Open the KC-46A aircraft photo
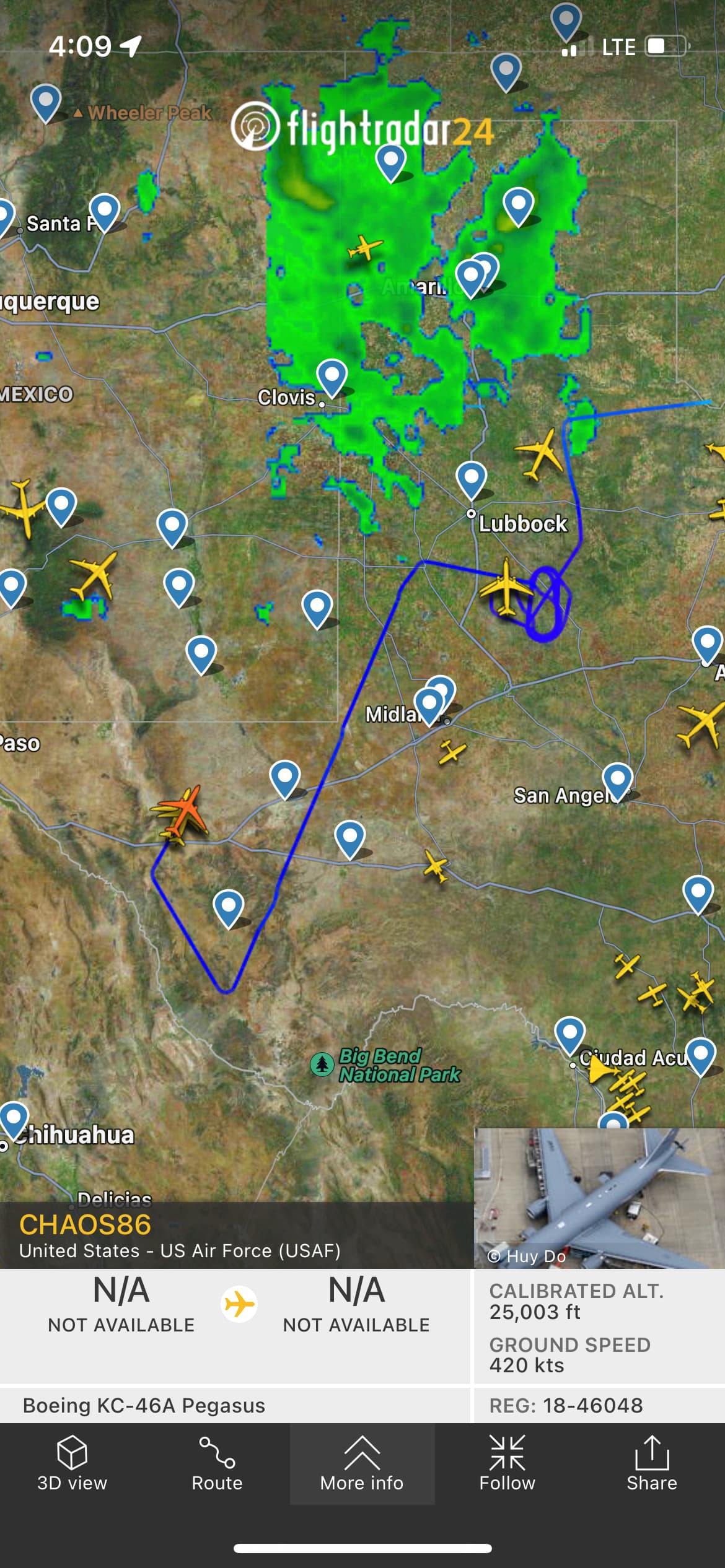This screenshot has height=1568, width=725. (x=599, y=1198)
